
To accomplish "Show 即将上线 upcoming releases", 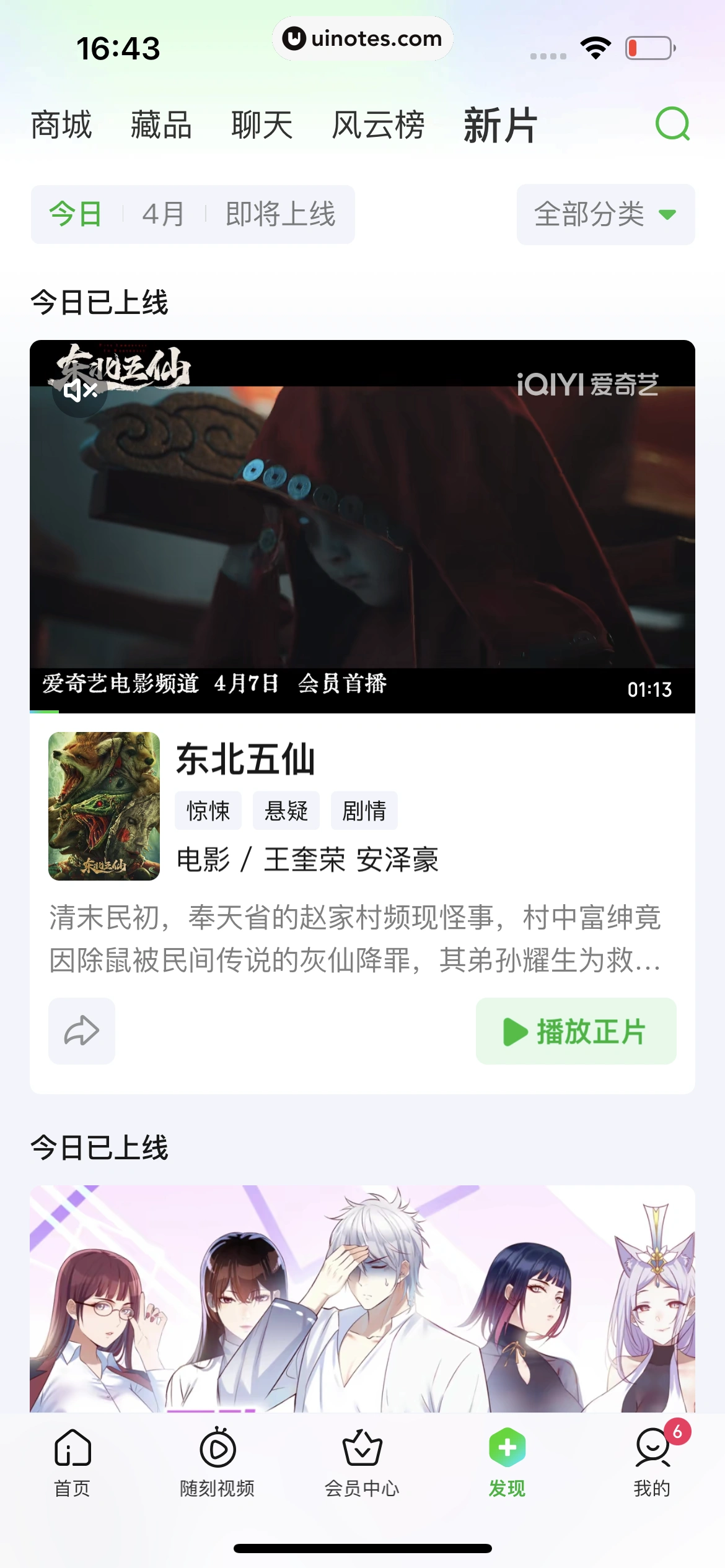I will click(x=280, y=214).
